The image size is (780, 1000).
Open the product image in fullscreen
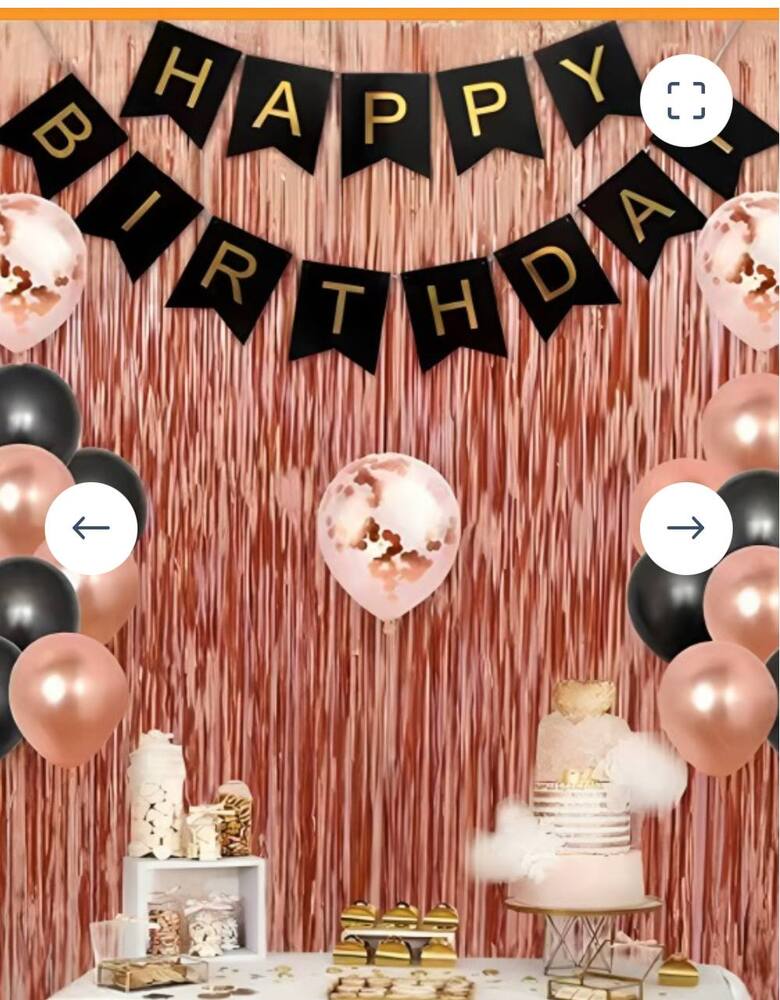point(686,100)
